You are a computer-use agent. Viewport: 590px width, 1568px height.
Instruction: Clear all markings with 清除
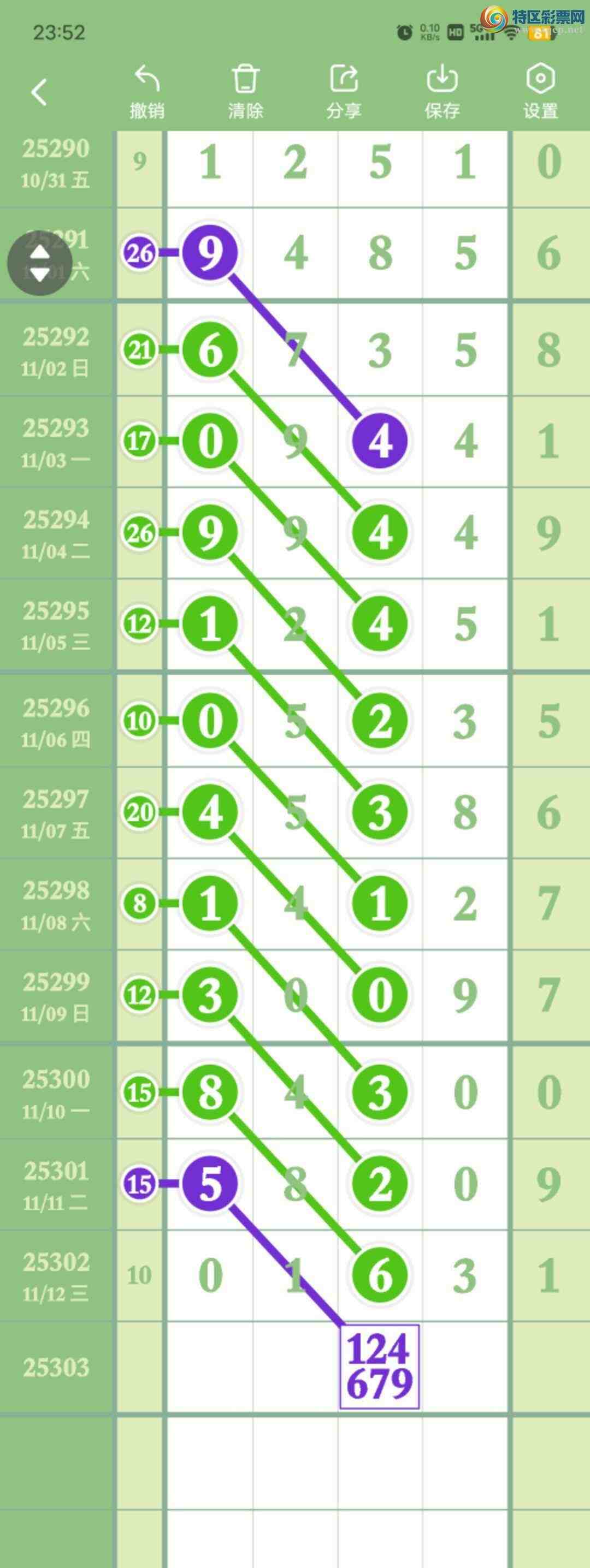click(245, 91)
